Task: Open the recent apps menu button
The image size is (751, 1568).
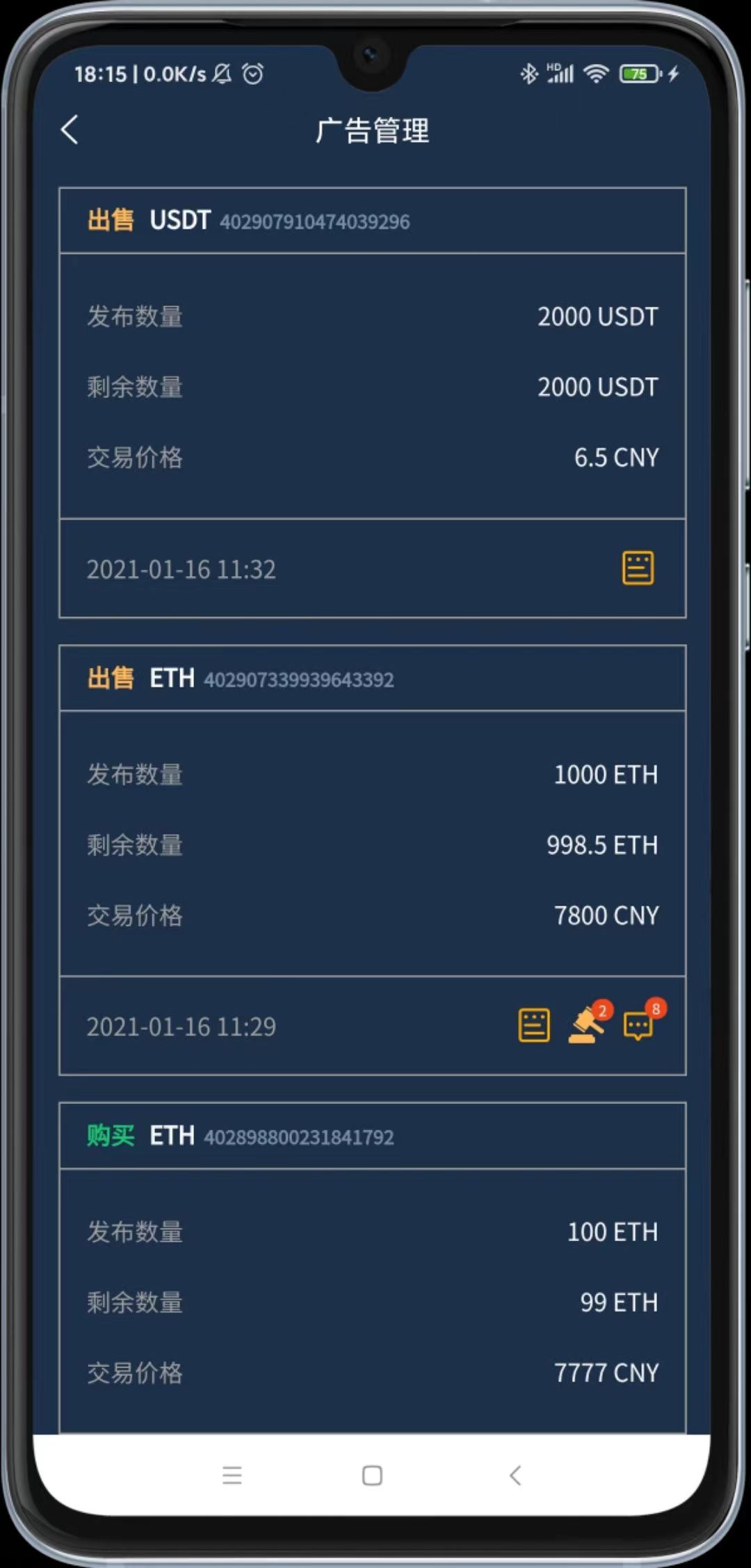Action: point(232,1475)
